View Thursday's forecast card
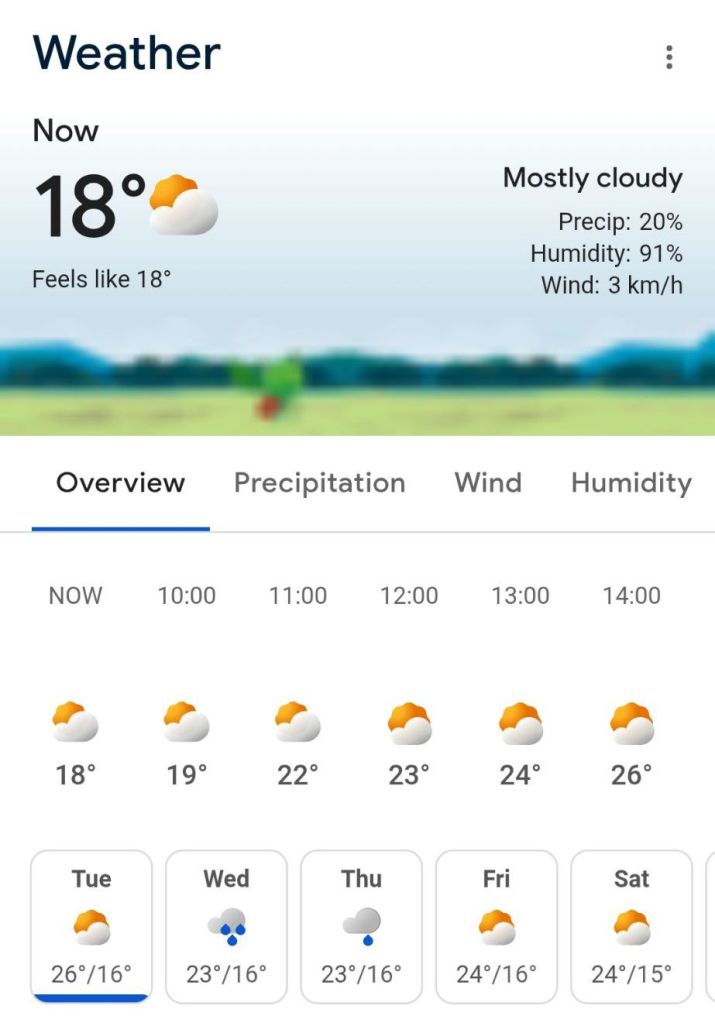715x1023 pixels. [361, 926]
